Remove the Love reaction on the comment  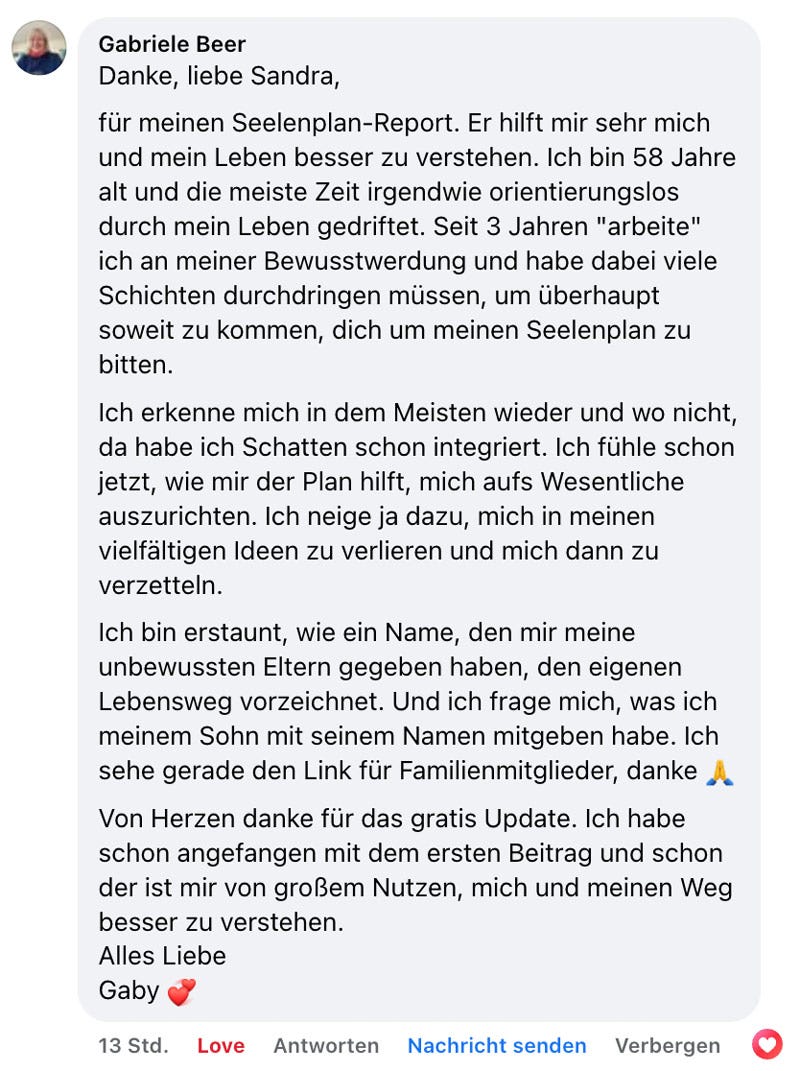tap(220, 1046)
